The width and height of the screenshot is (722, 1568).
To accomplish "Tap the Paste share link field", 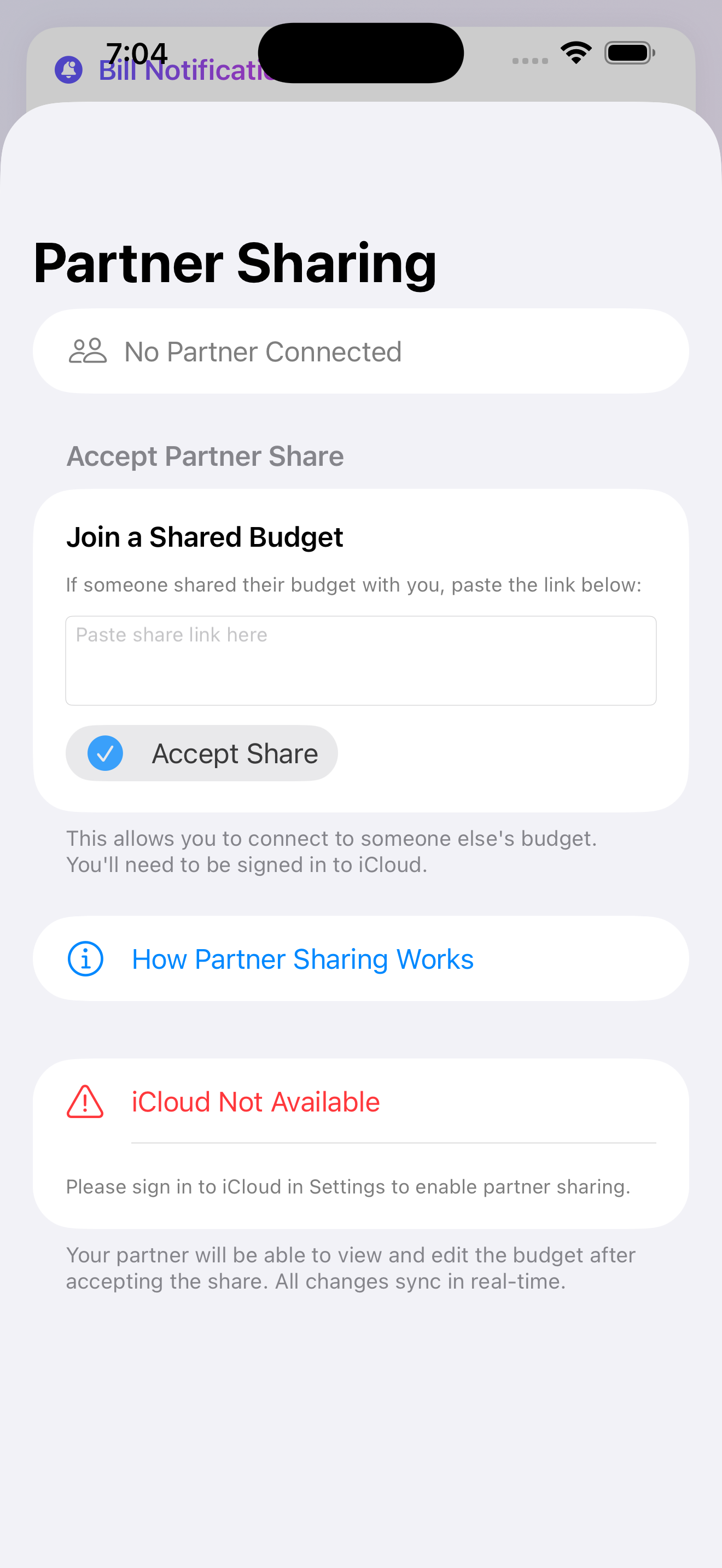I will click(x=360, y=660).
